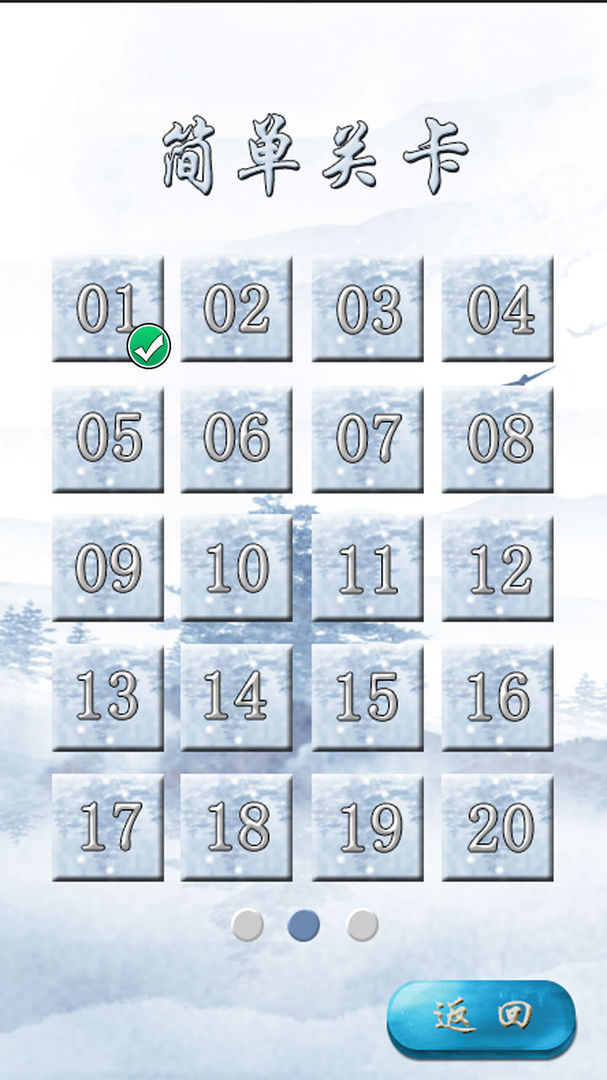Select level 15
The image size is (607, 1080).
pos(368,697)
